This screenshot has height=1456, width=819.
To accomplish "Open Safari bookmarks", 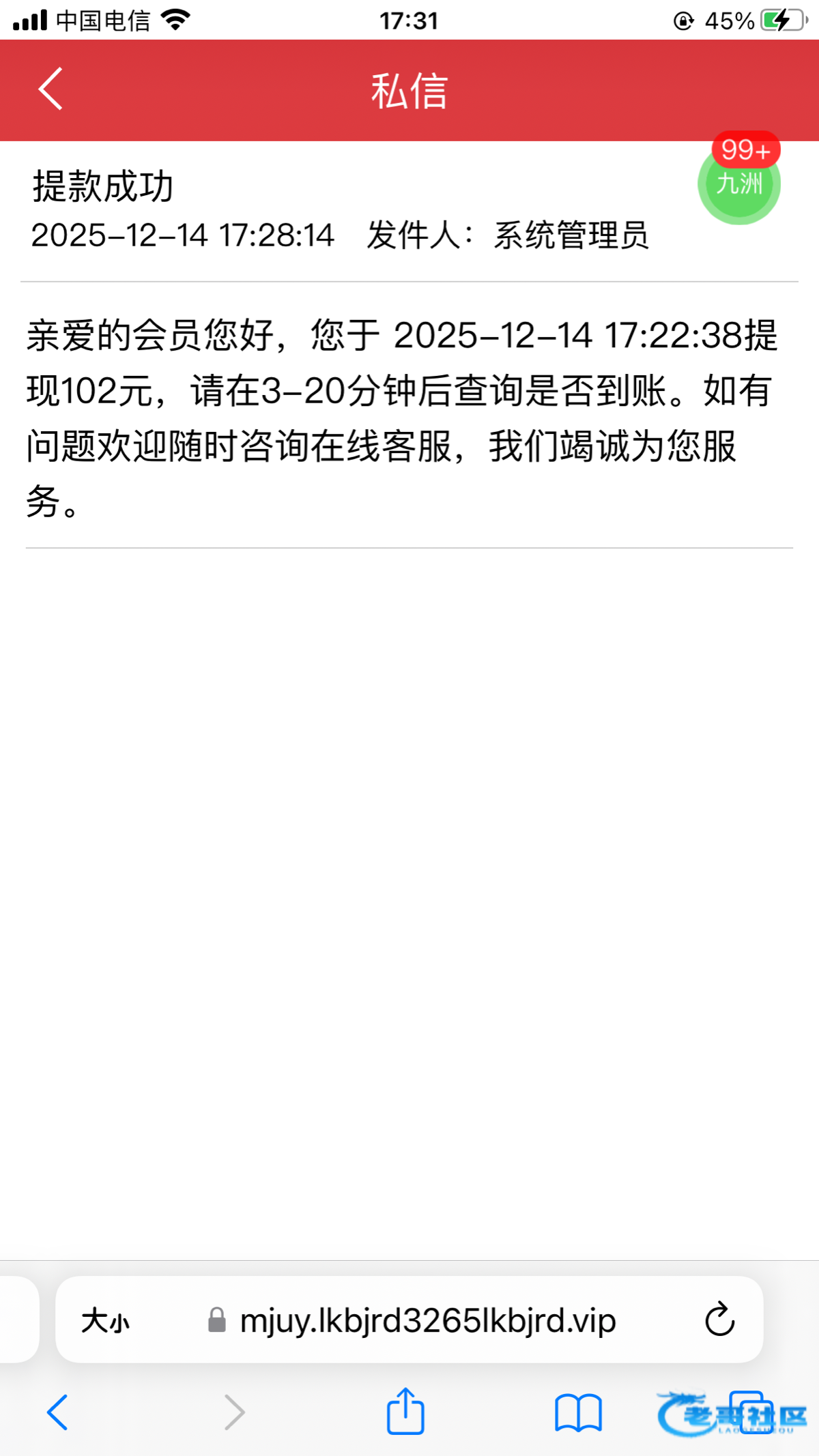I will [x=577, y=1412].
